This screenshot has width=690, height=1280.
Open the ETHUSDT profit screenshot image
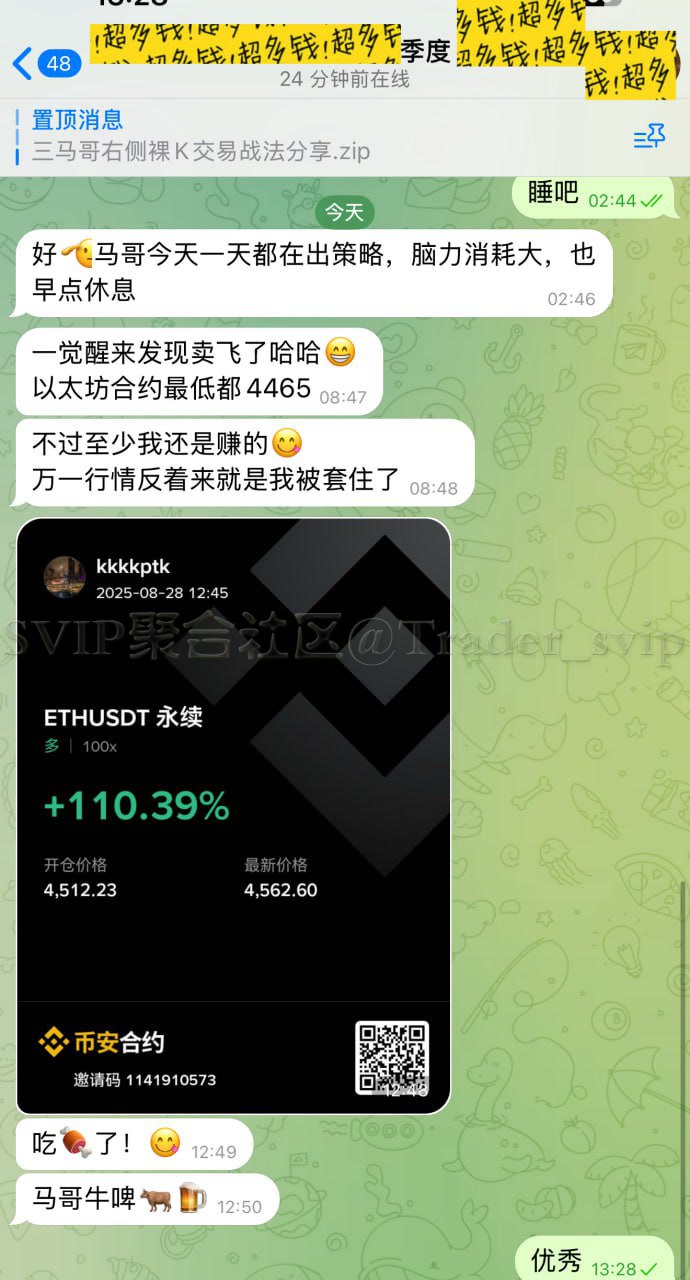233,815
